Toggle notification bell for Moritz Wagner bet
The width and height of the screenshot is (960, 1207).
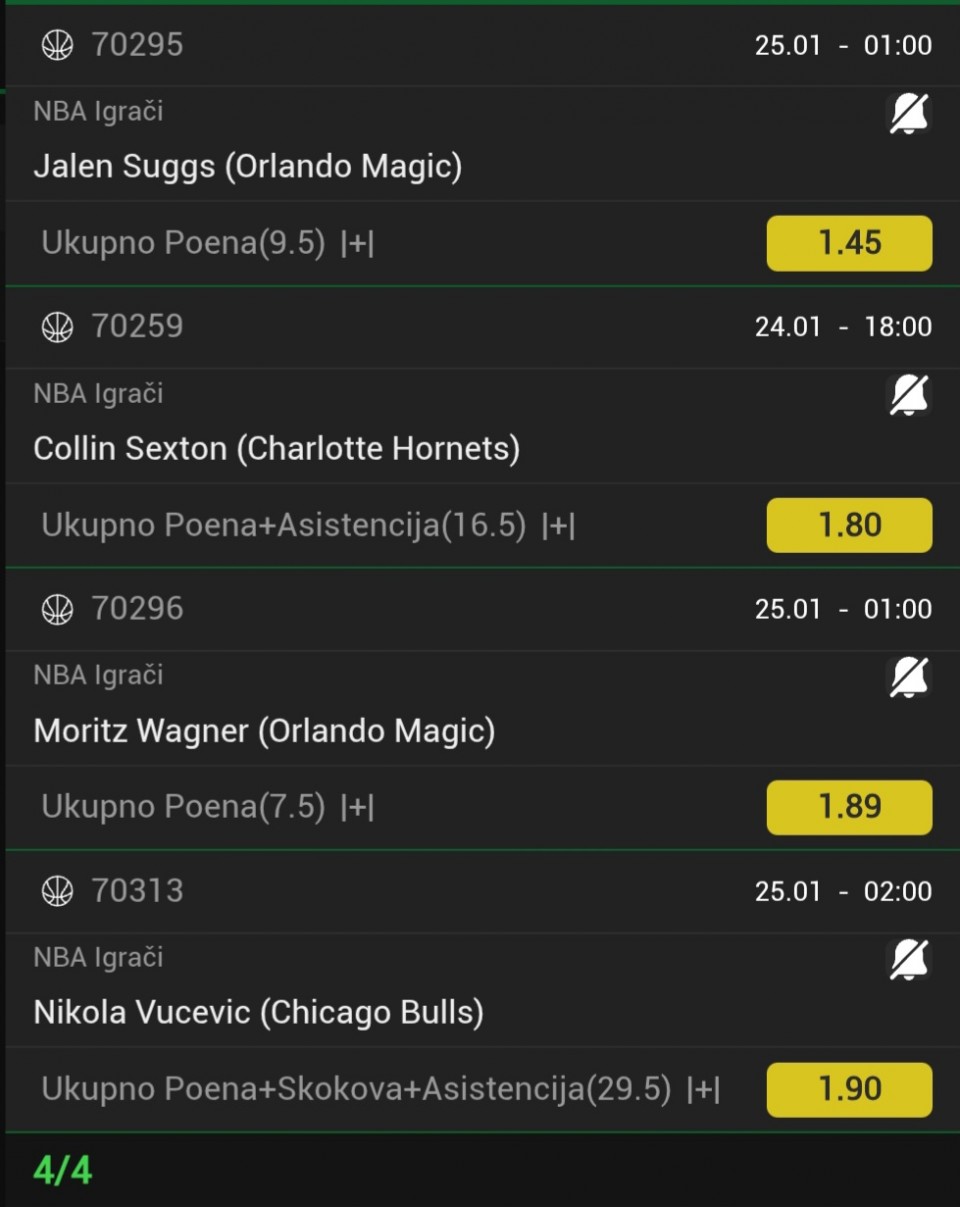[x=909, y=678]
